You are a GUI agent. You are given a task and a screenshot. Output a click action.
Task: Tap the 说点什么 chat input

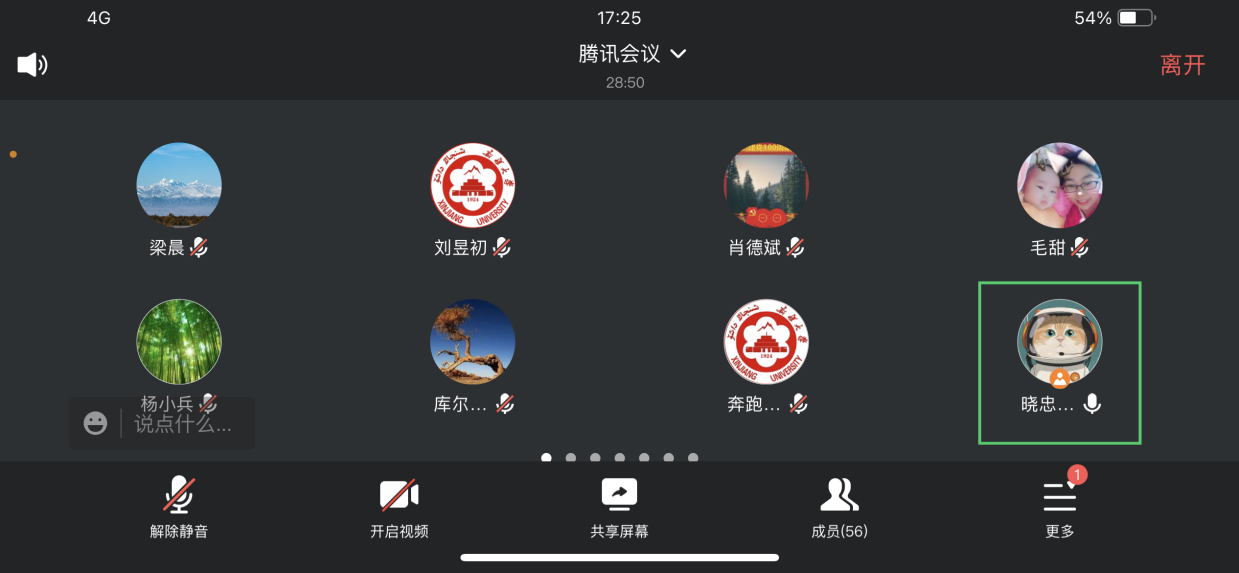click(183, 424)
